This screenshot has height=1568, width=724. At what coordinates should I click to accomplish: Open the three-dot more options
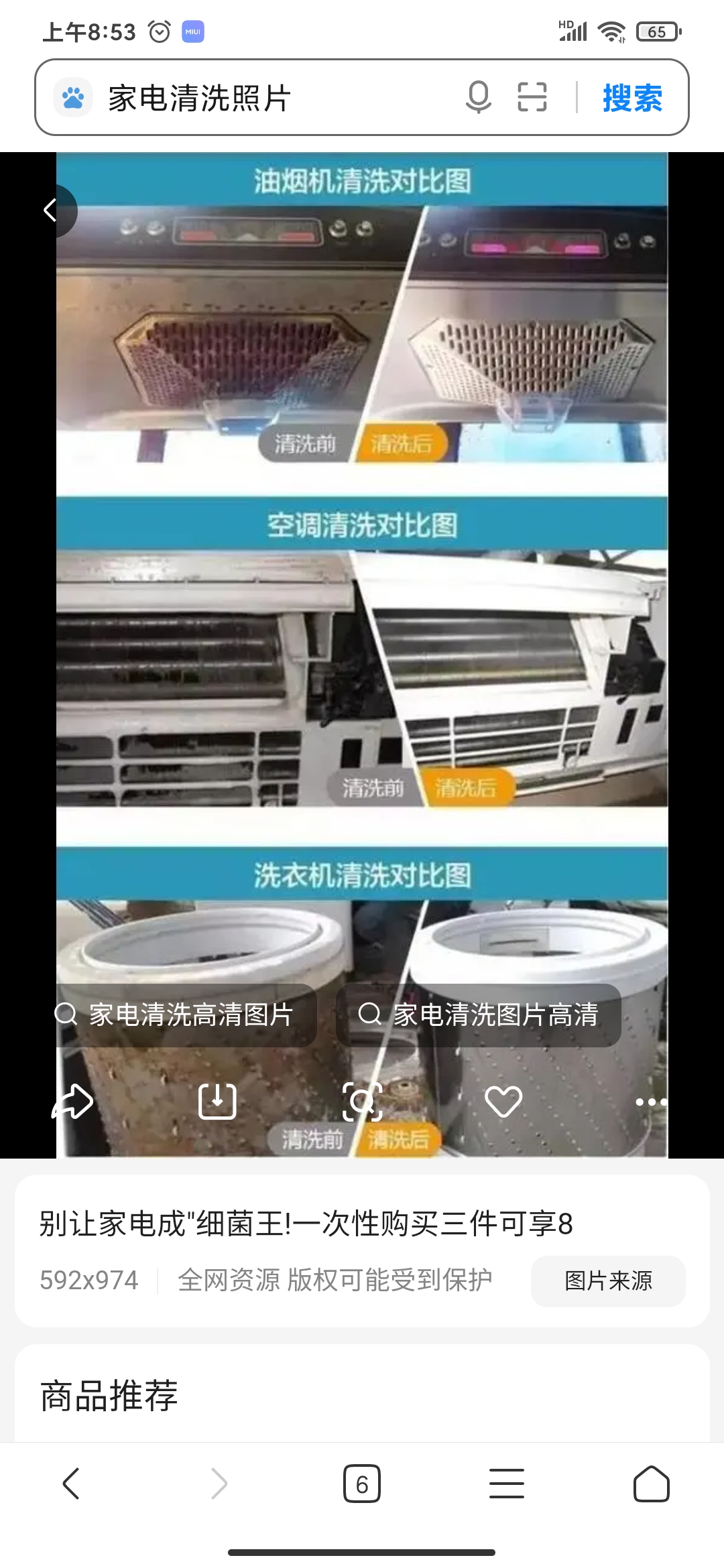(650, 1101)
